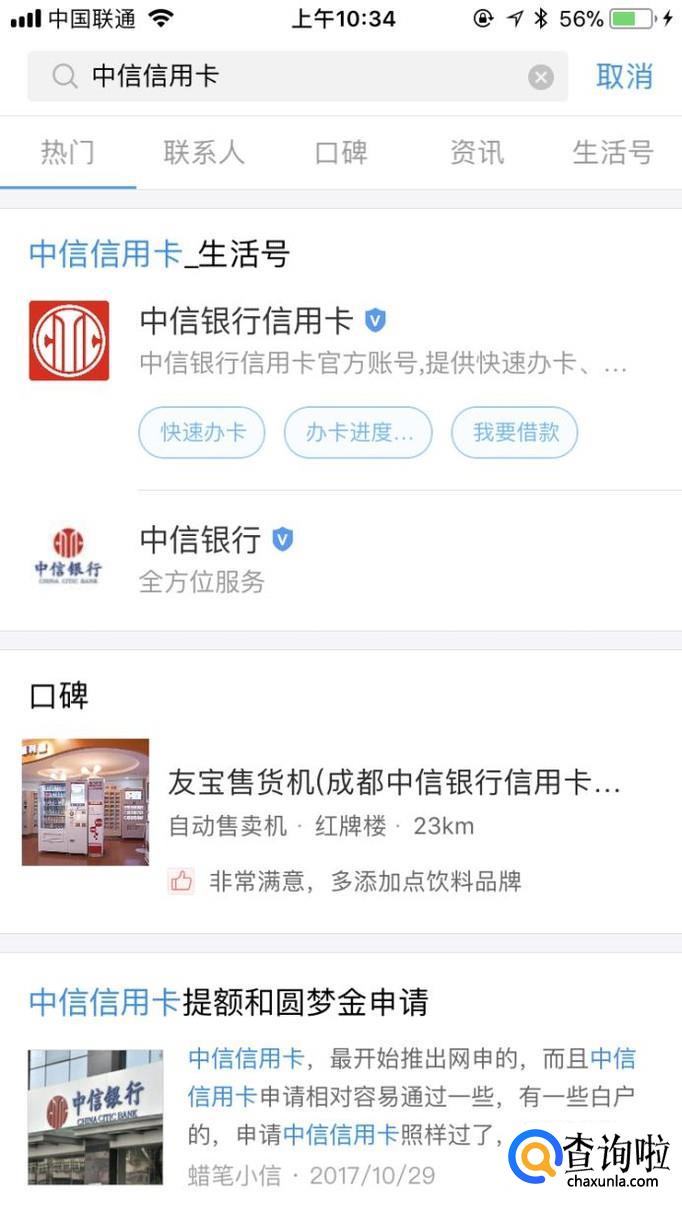Switch to the 热门 tab
The width and height of the screenshot is (682, 1212).
[x=67, y=152]
